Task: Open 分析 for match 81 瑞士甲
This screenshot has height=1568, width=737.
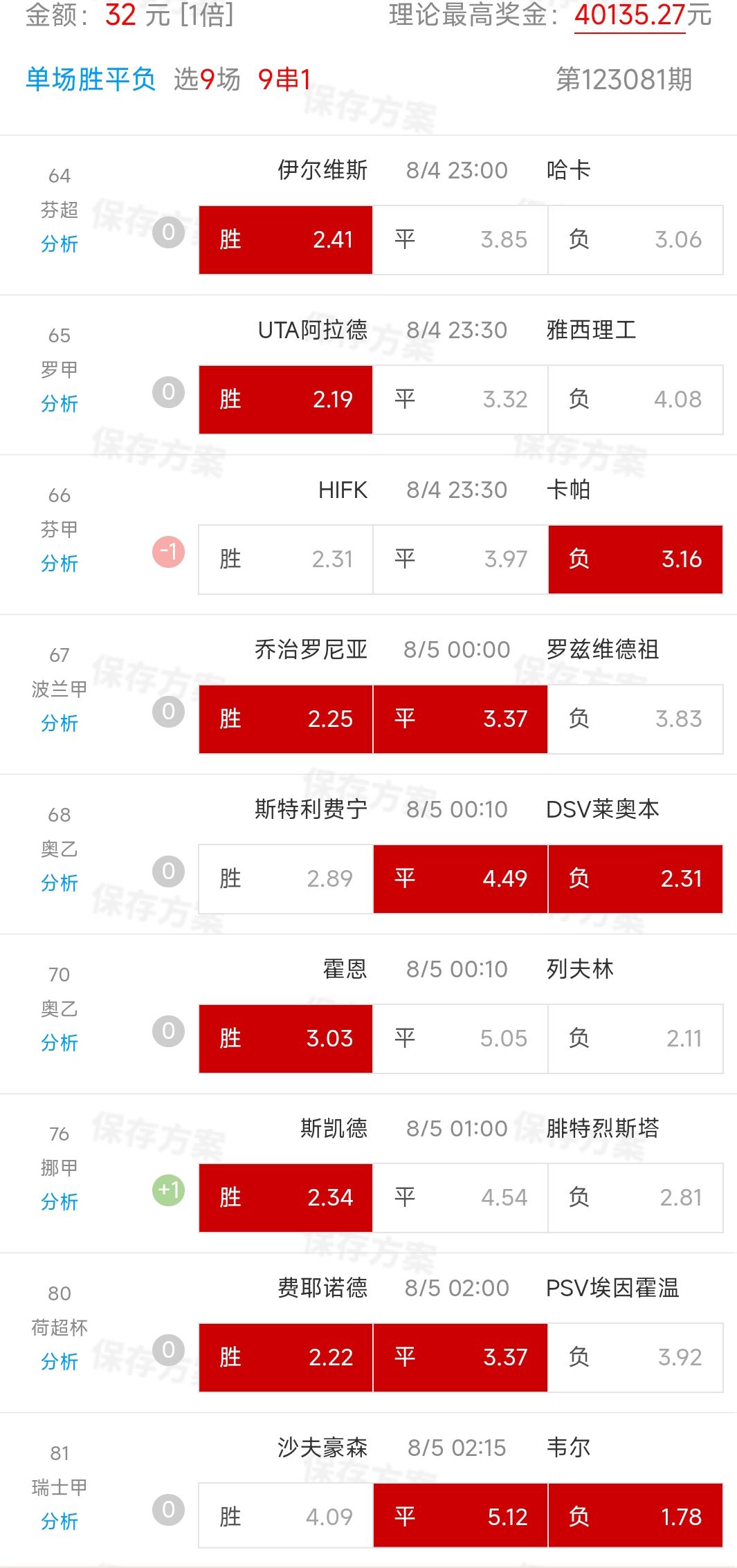Action: pyautogui.click(x=60, y=1522)
